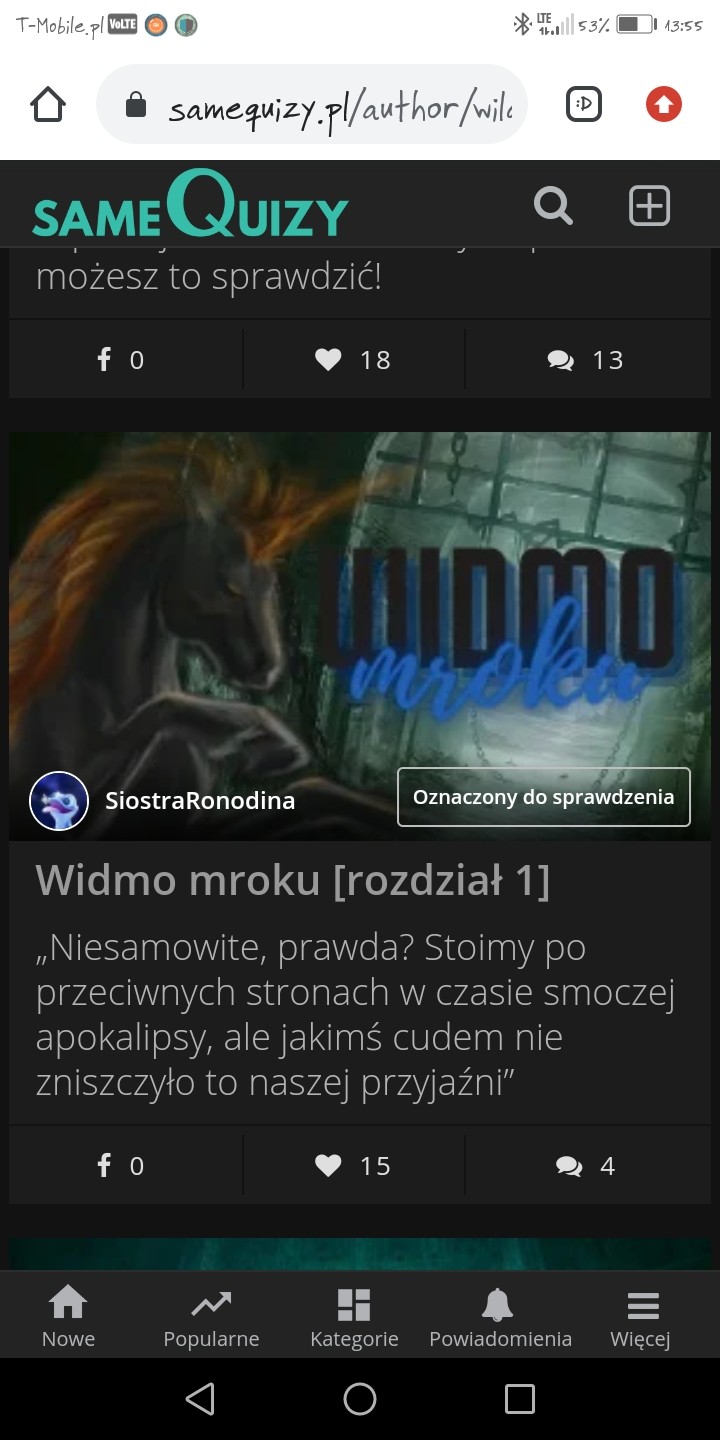Image resolution: width=720 pixels, height=1440 pixels.
Task: Go to the browser home page
Action: [x=48, y=105]
